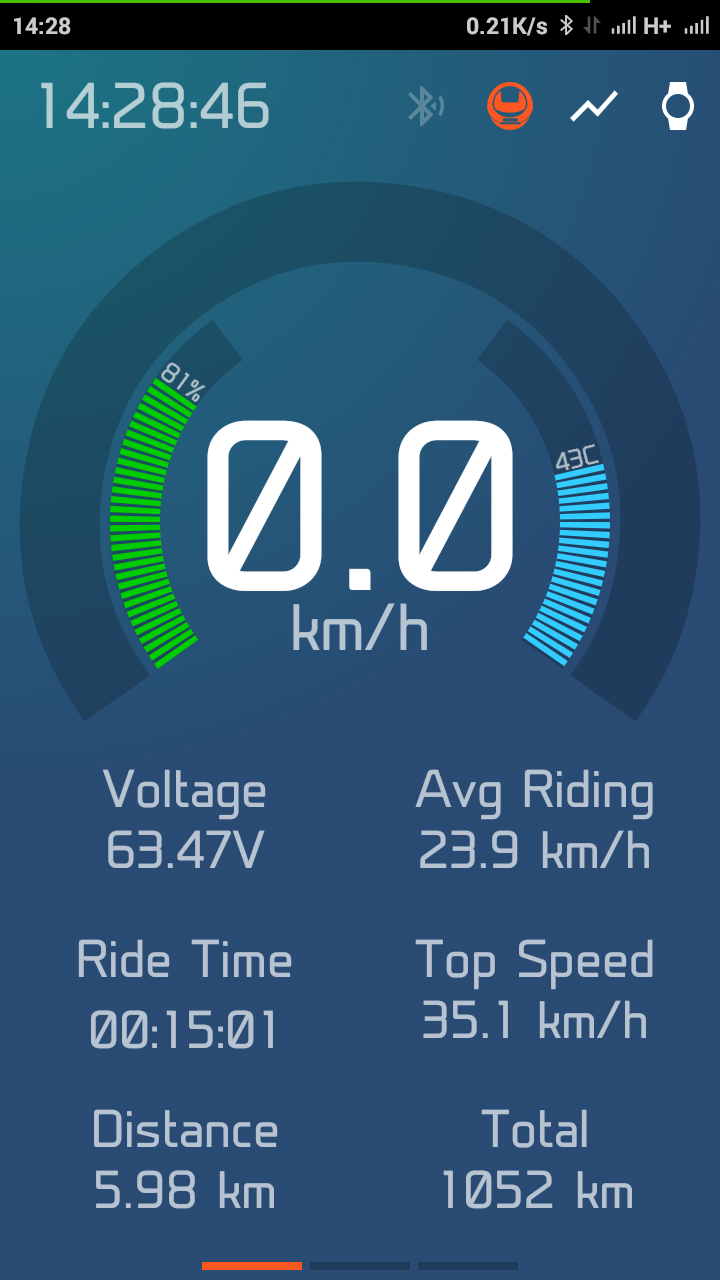Tap the orange wheel icon
Viewport: 720px width, 1280px height.
pos(510,106)
